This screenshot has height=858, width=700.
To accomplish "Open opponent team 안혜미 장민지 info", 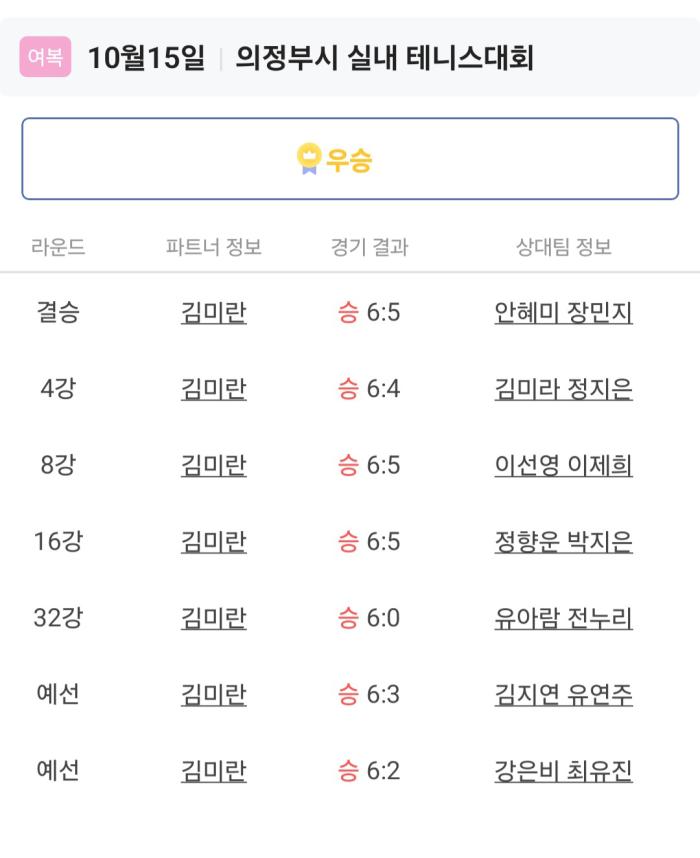I will pyautogui.click(x=563, y=313).
